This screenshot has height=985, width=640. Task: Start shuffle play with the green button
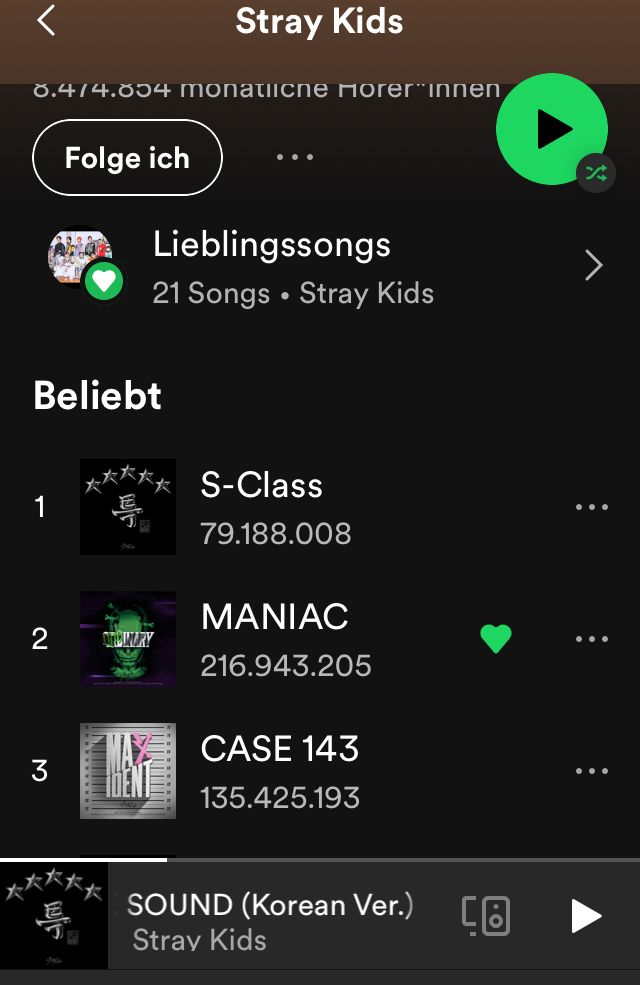[551, 129]
